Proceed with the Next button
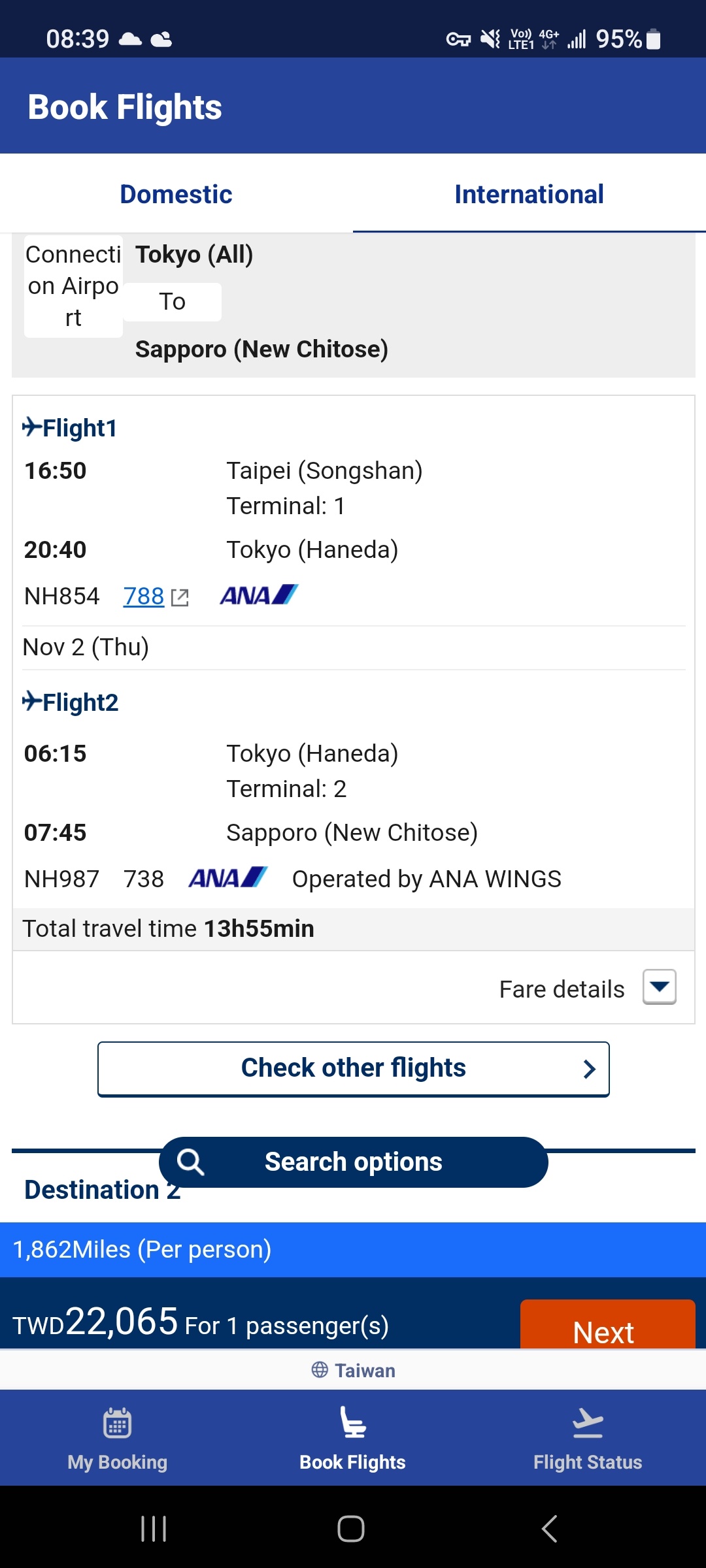The image size is (706, 1568). coord(607,1325)
